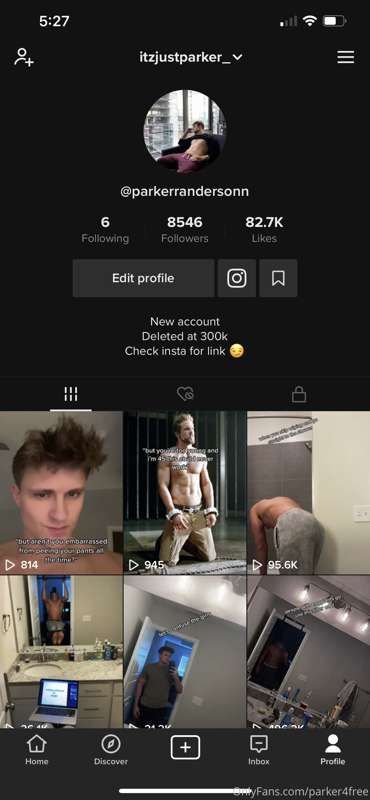Screen dimensions: 370x800
Task: Tap Edit profile button
Action: pos(143,278)
